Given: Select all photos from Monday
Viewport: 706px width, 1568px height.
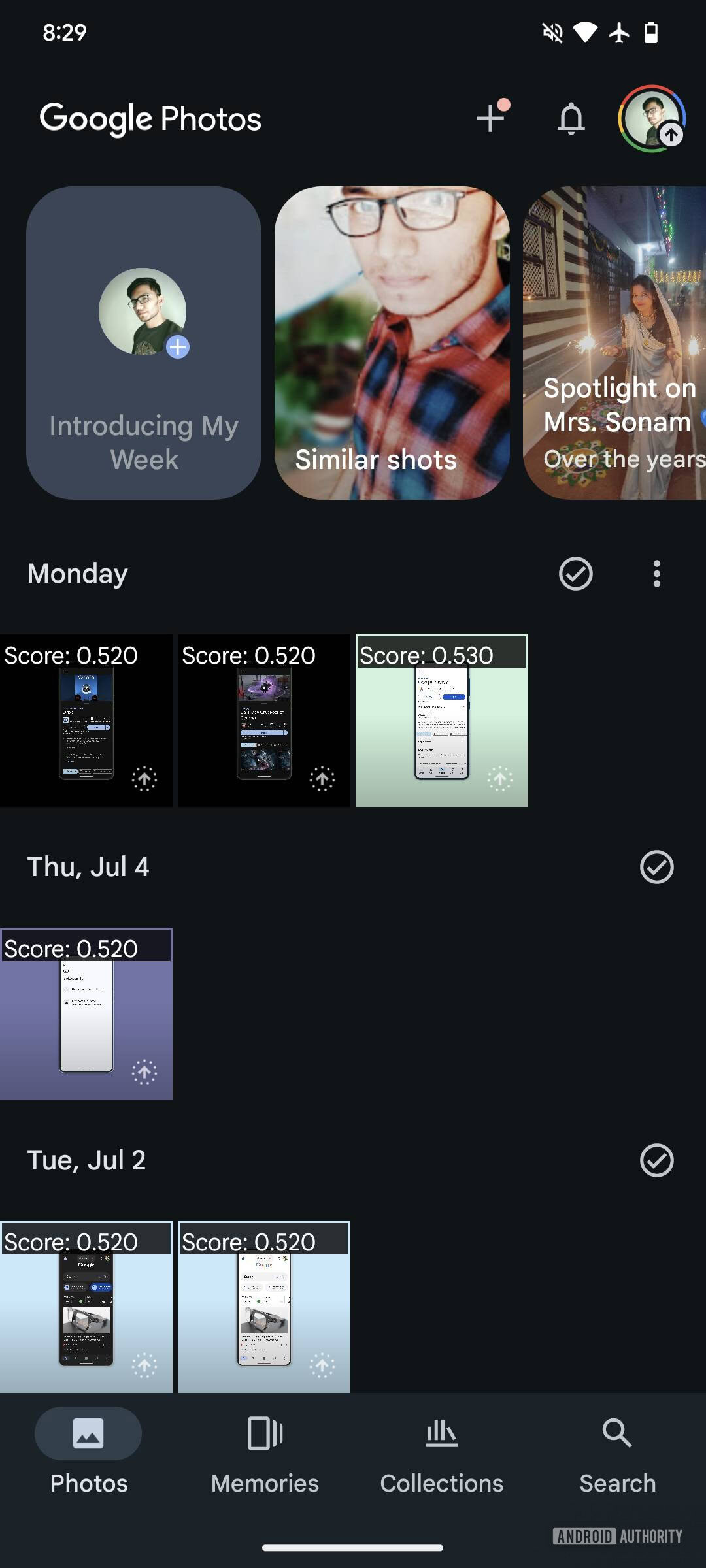Looking at the screenshot, I should point(575,574).
